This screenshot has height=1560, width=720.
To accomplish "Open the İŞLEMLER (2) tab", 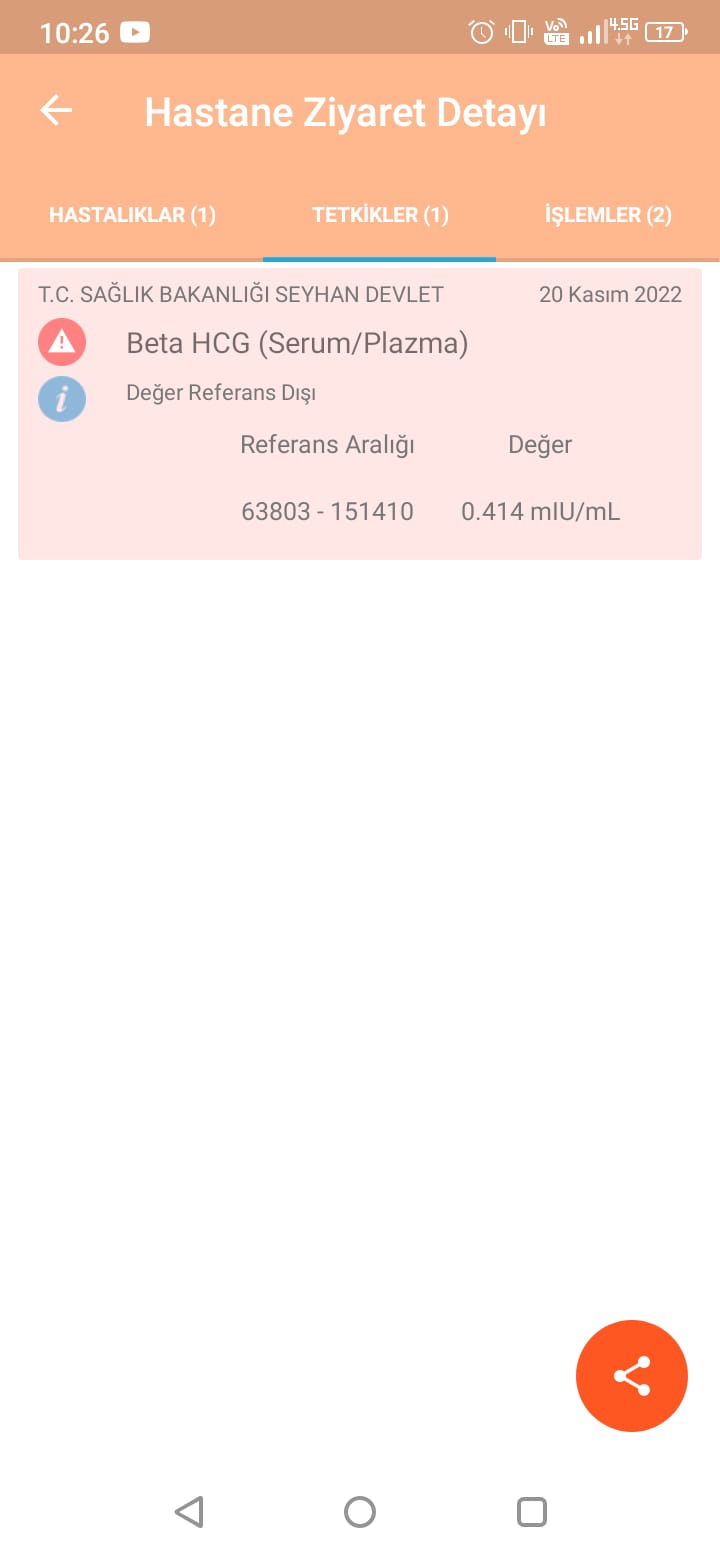I will 608,215.
